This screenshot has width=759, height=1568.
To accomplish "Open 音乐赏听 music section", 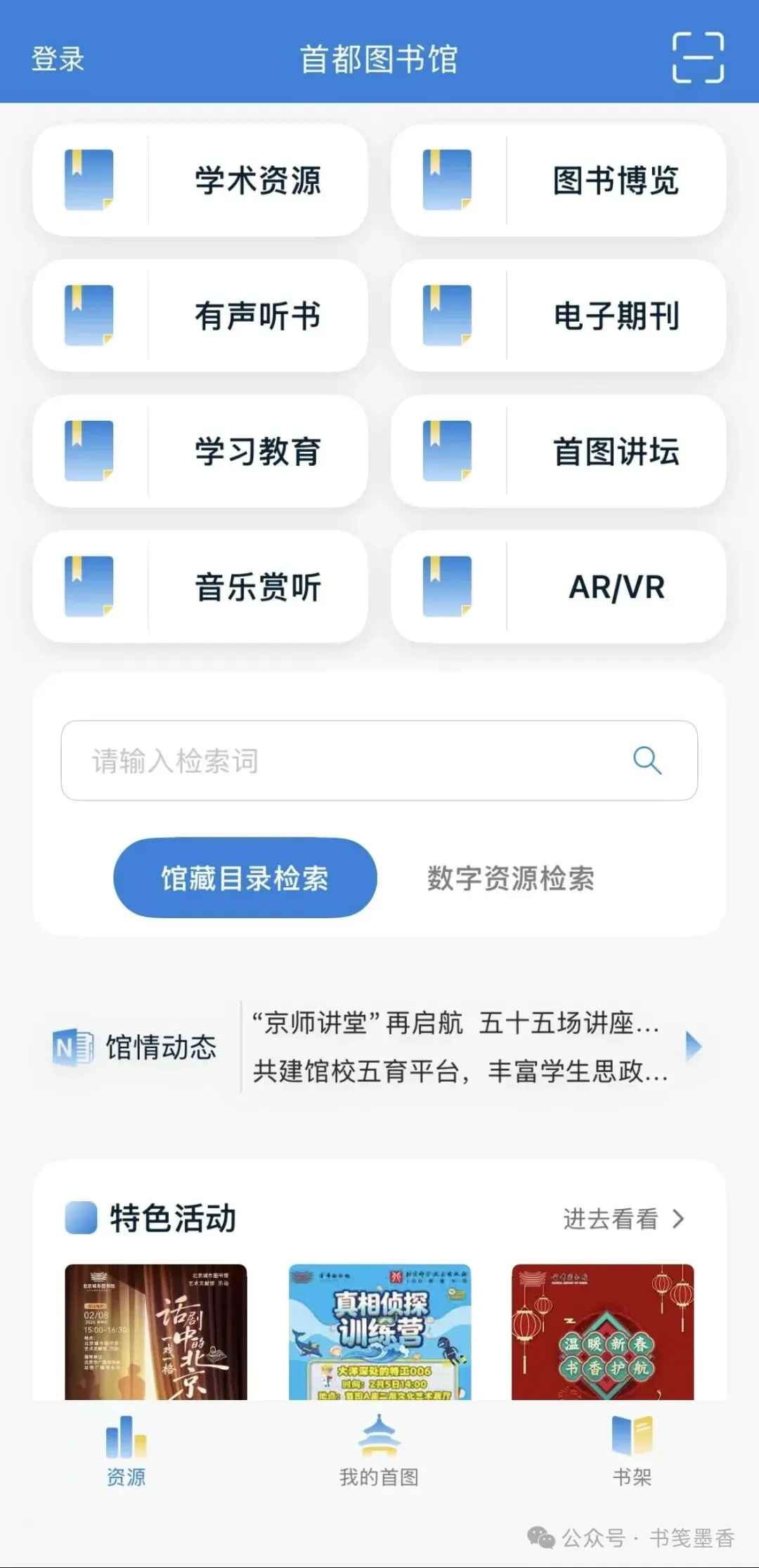I will [x=200, y=587].
